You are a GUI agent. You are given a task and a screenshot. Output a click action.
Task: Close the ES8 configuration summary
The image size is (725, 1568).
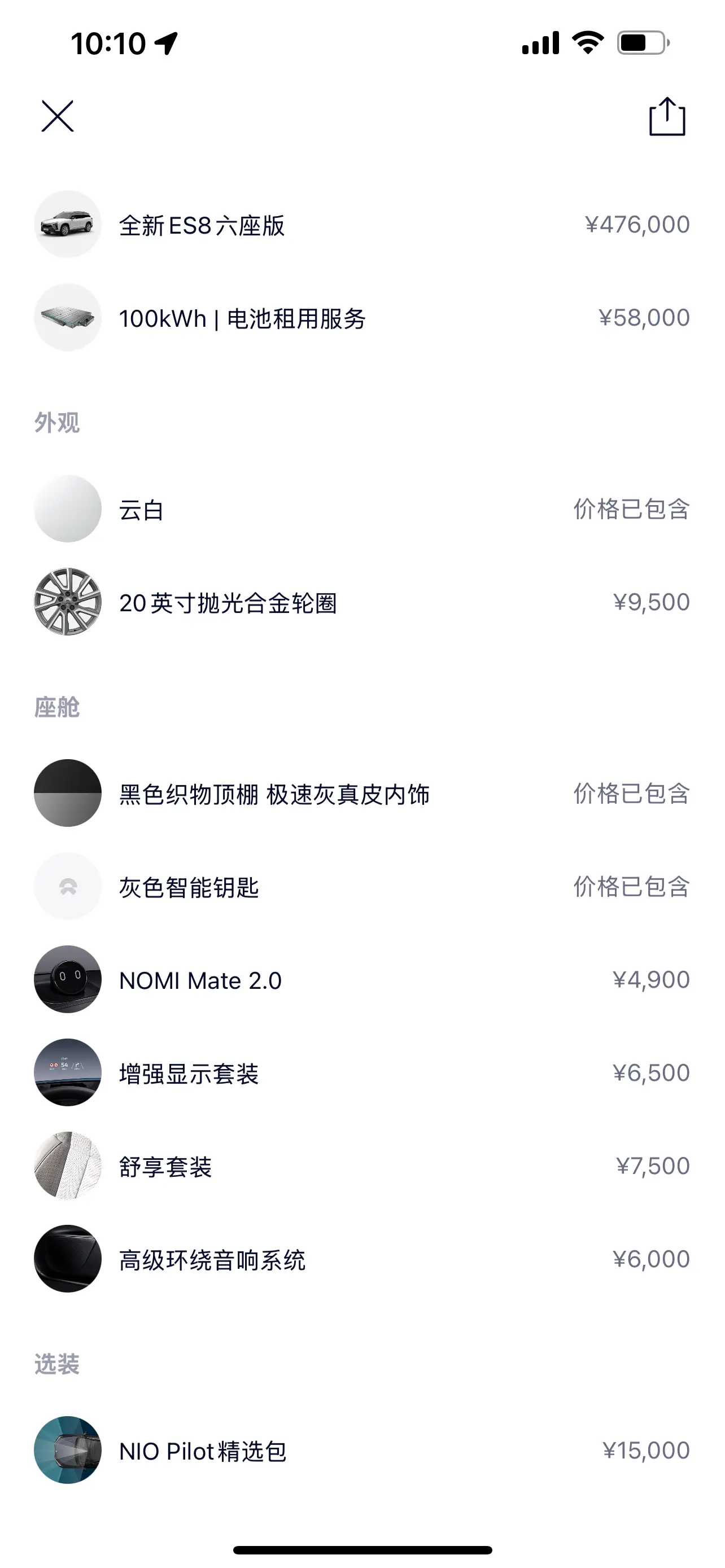(x=57, y=116)
